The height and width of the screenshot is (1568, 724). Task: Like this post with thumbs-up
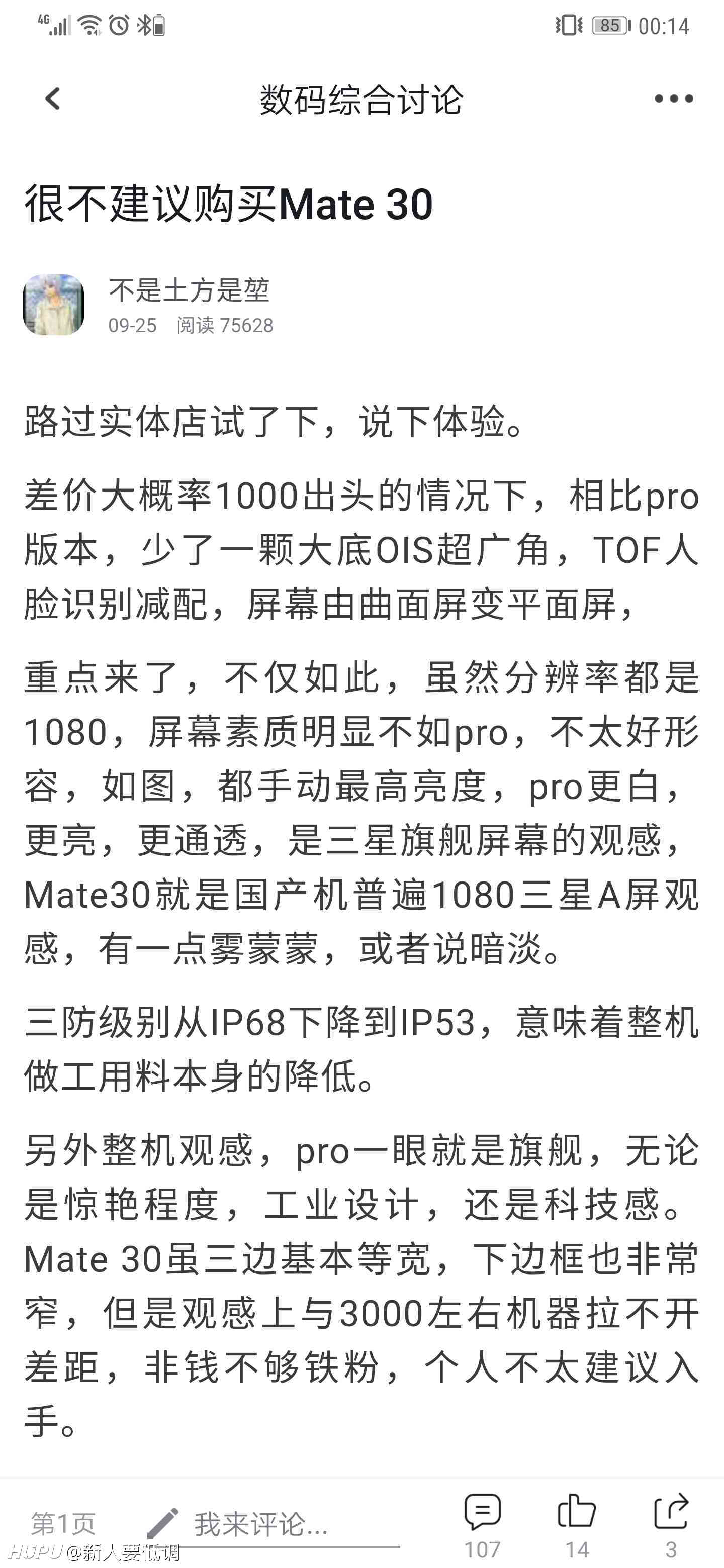[x=577, y=1525]
